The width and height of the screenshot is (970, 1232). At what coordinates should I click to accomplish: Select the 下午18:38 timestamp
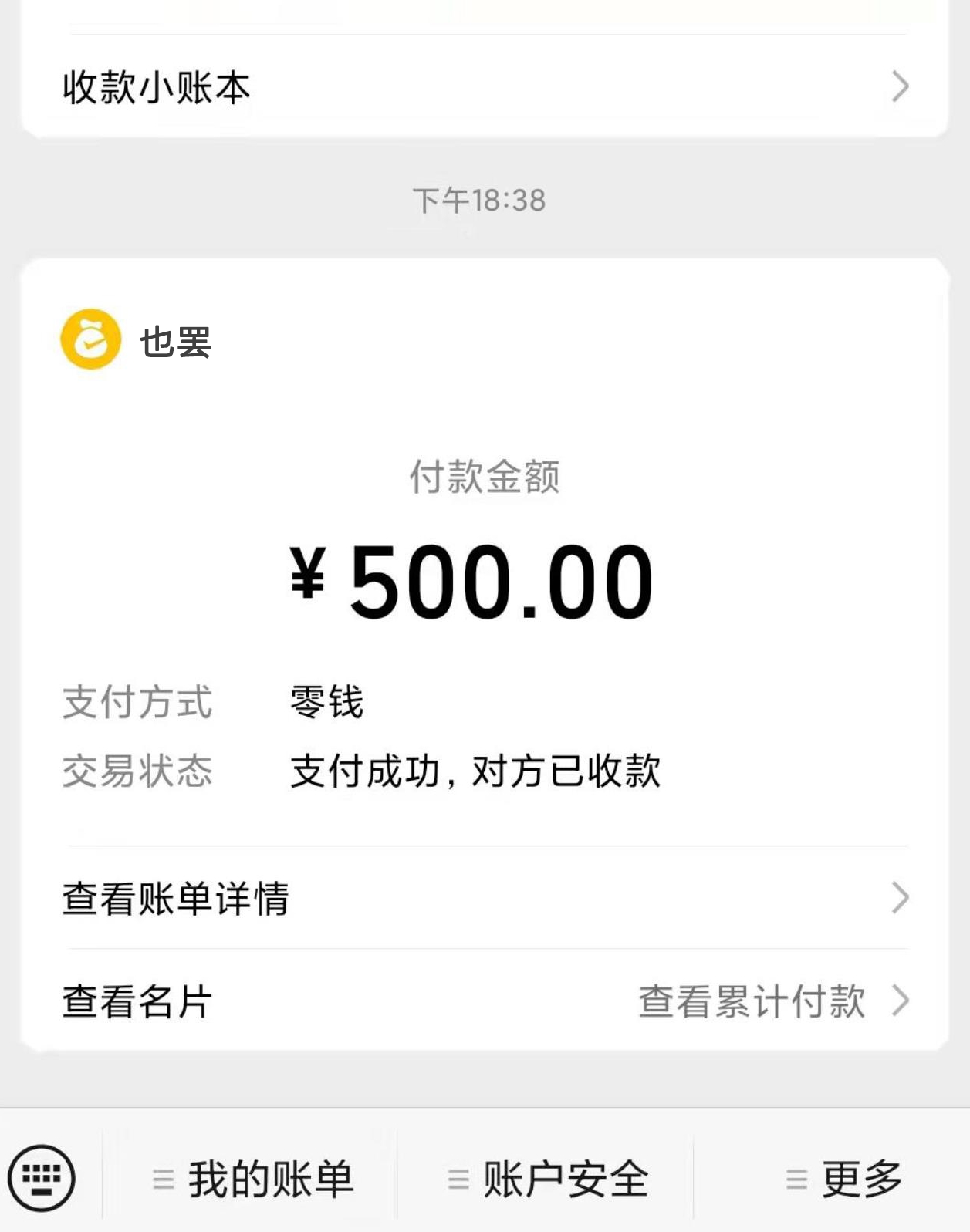click(x=479, y=201)
